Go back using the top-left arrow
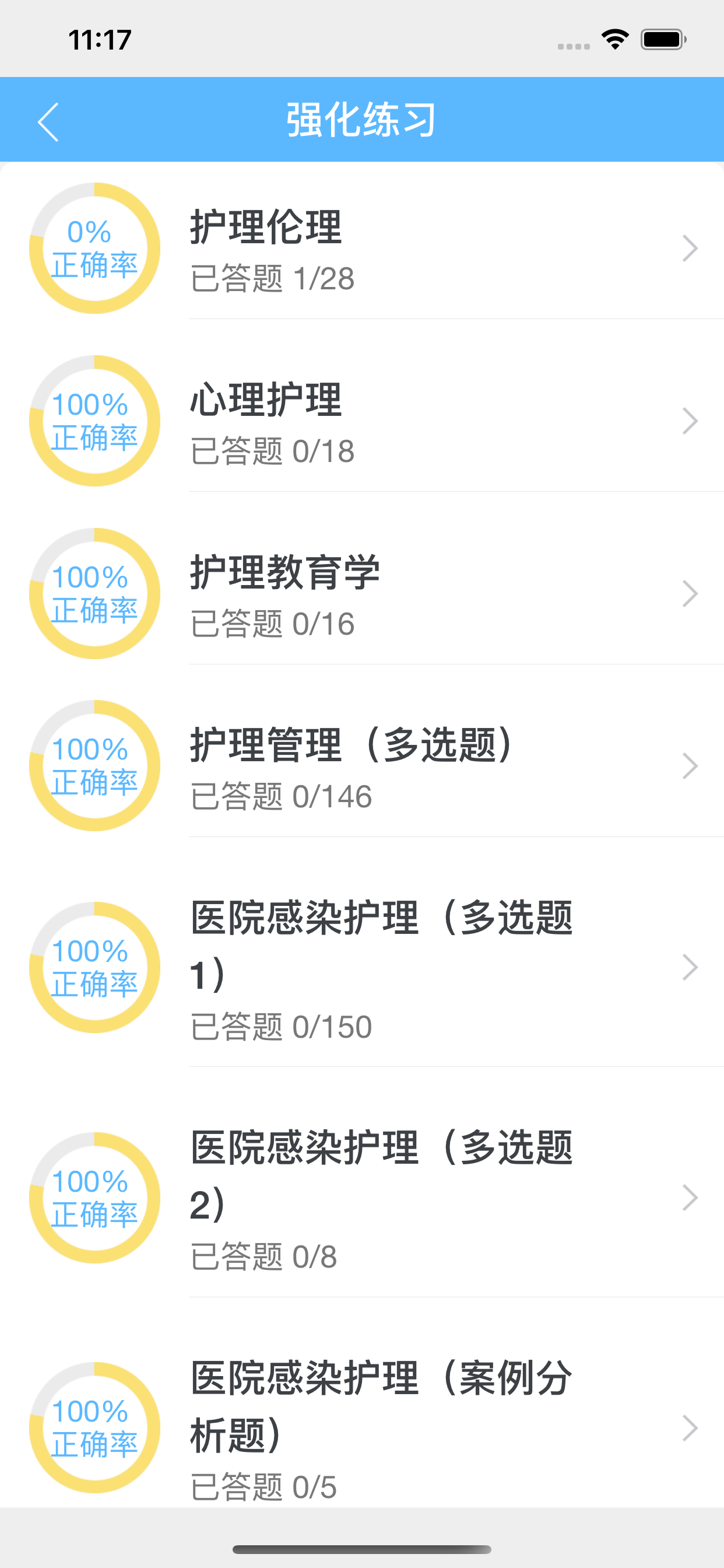The height and width of the screenshot is (1568, 724). click(48, 121)
